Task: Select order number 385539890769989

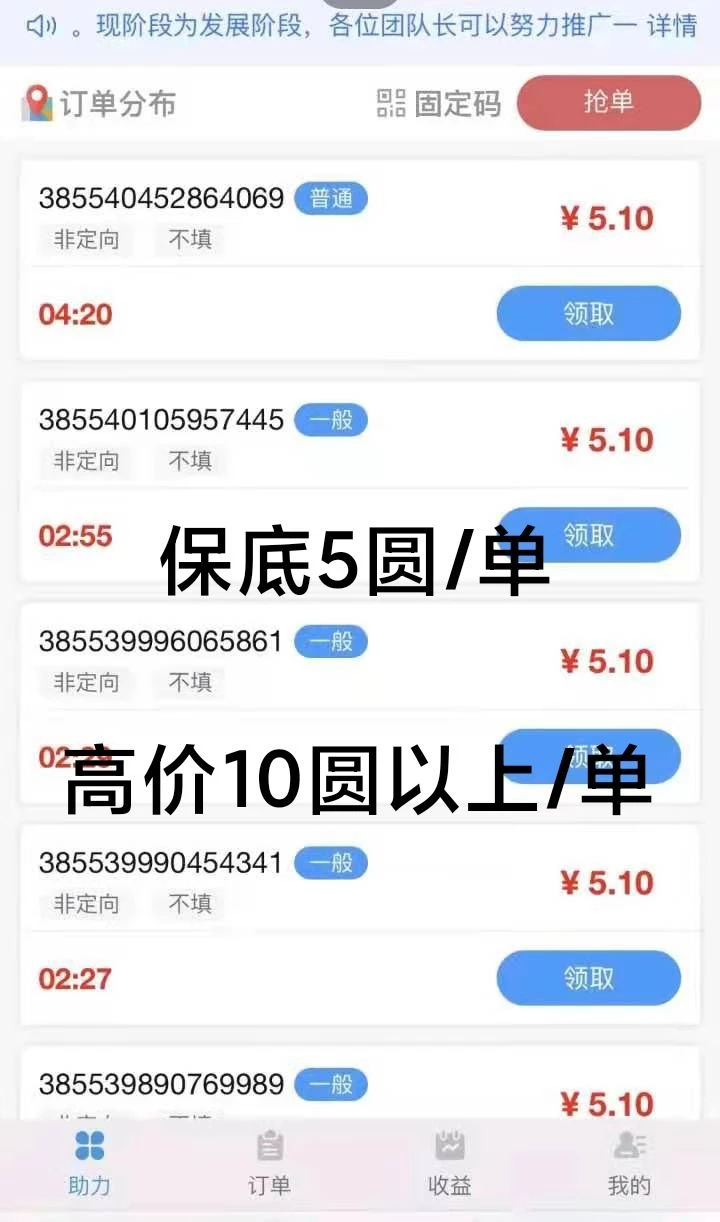Action: click(160, 1085)
